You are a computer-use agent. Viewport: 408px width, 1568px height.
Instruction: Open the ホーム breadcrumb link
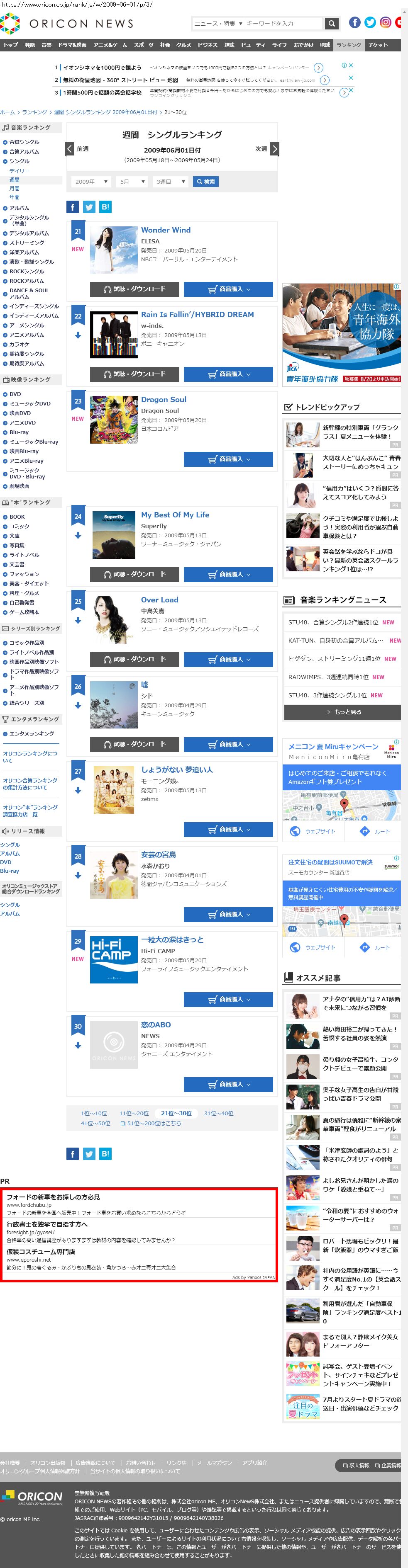(x=7, y=113)
